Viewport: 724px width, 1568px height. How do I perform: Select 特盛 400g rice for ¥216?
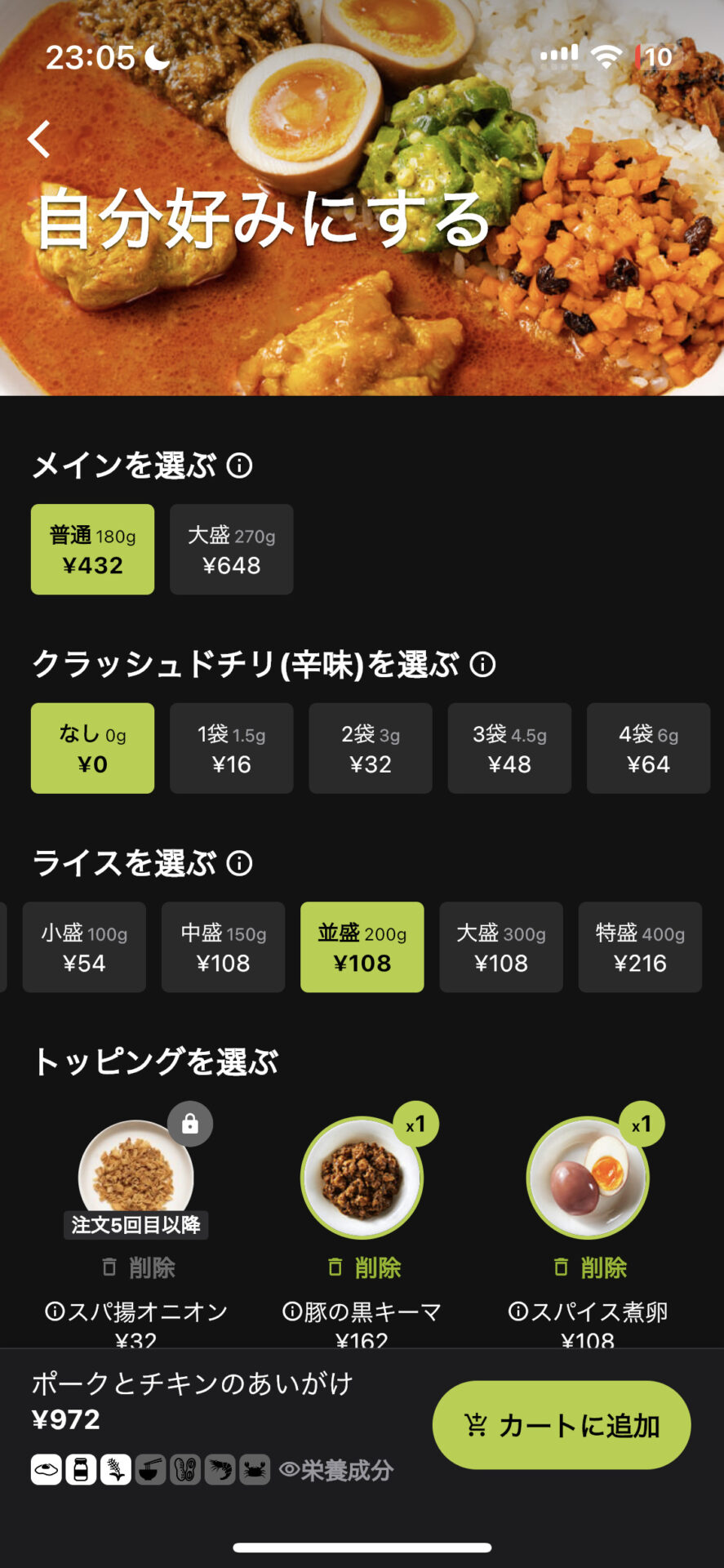640,947
